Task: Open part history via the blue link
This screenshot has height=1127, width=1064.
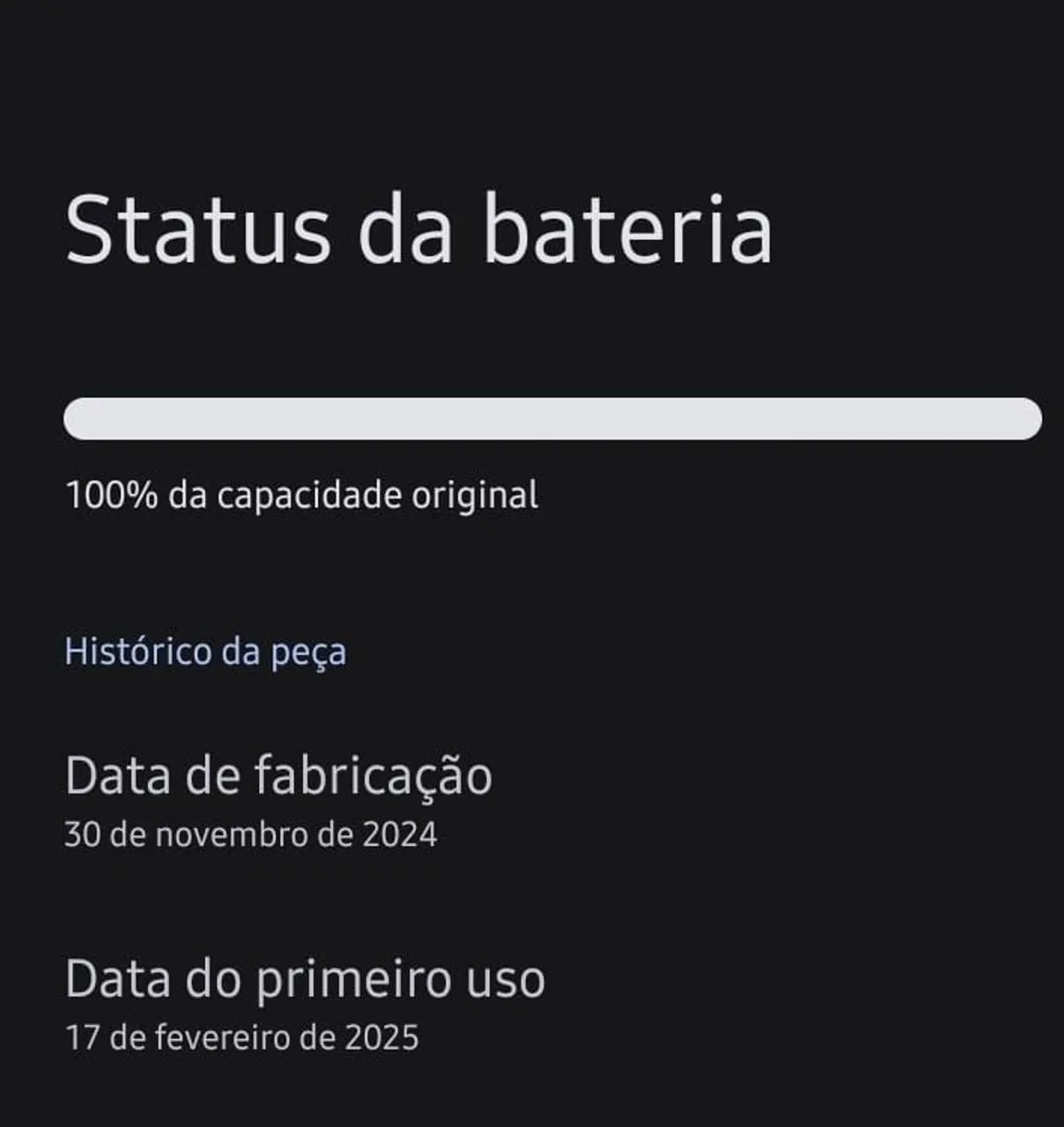Action: [206, 652]
